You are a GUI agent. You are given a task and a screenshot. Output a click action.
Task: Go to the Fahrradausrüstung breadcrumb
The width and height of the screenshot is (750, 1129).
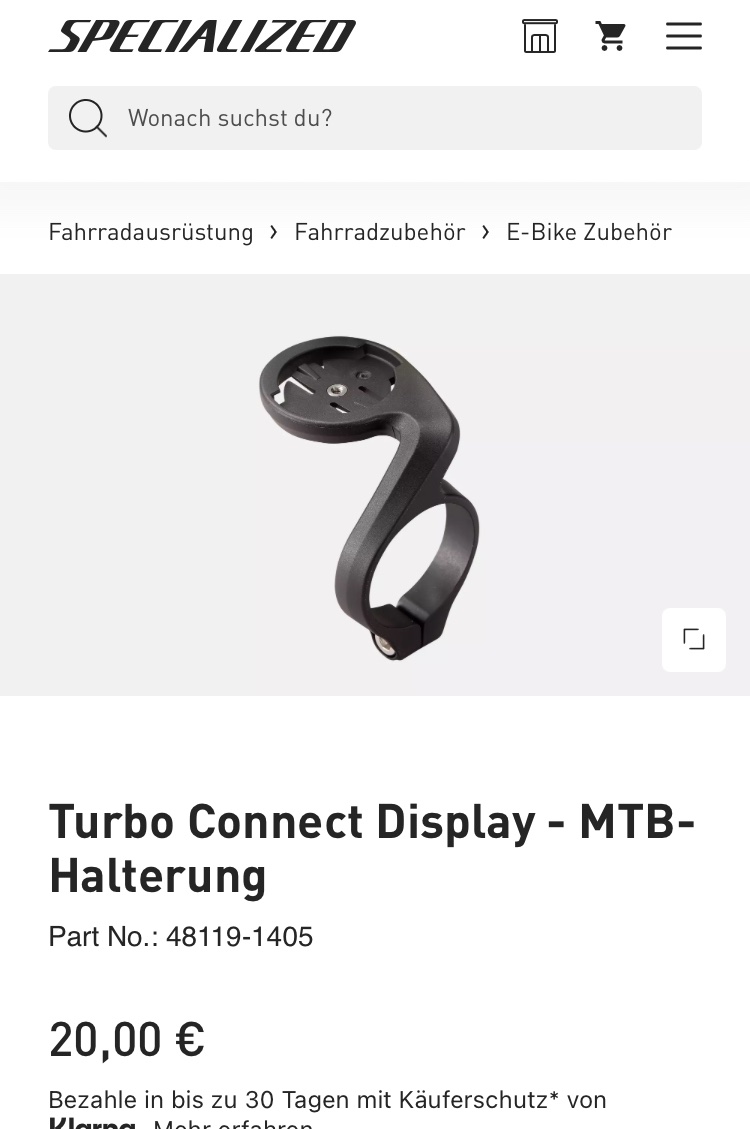click(151, 232)
